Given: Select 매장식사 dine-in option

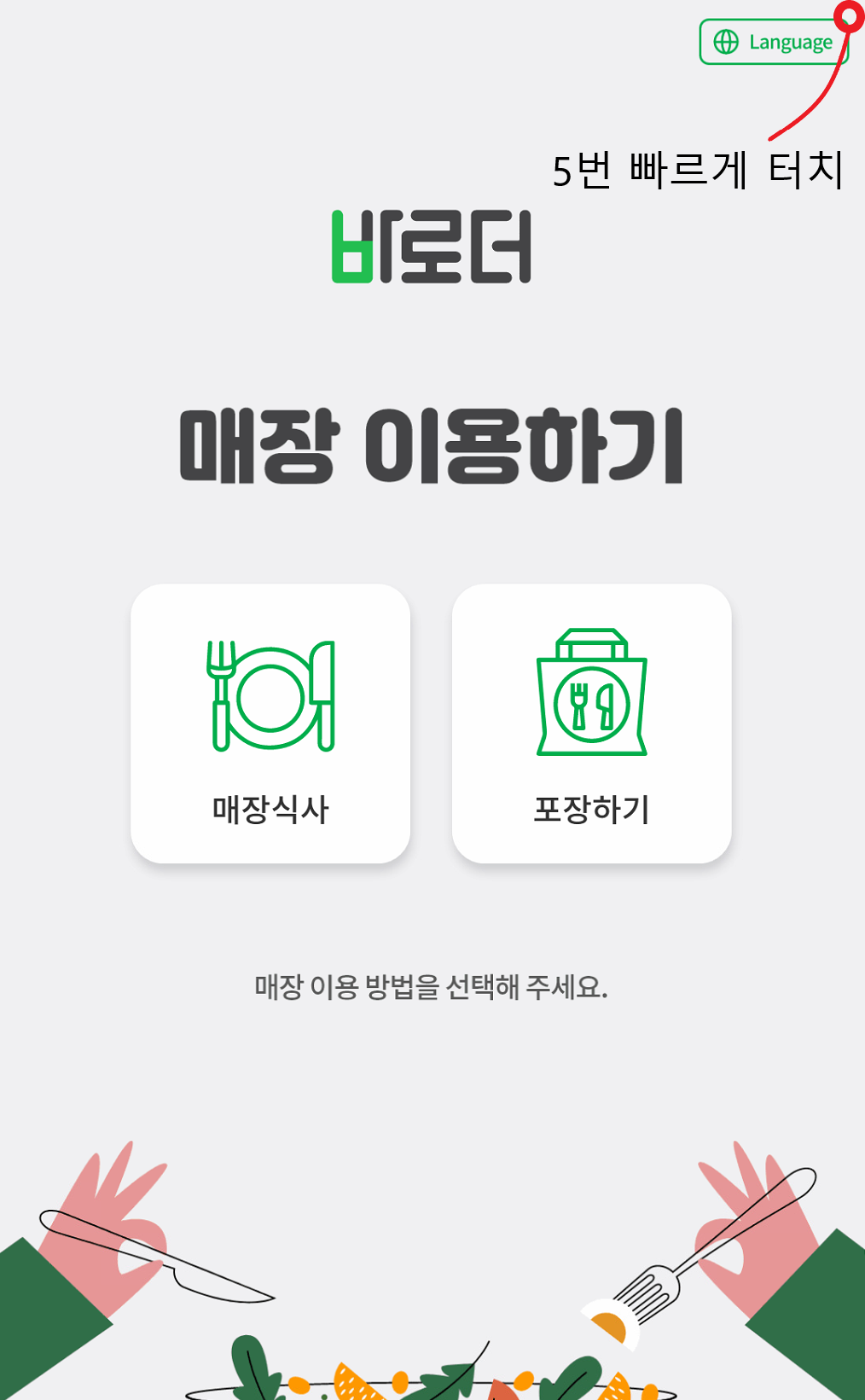Looking at the screenshot, I should pos(270,723).
